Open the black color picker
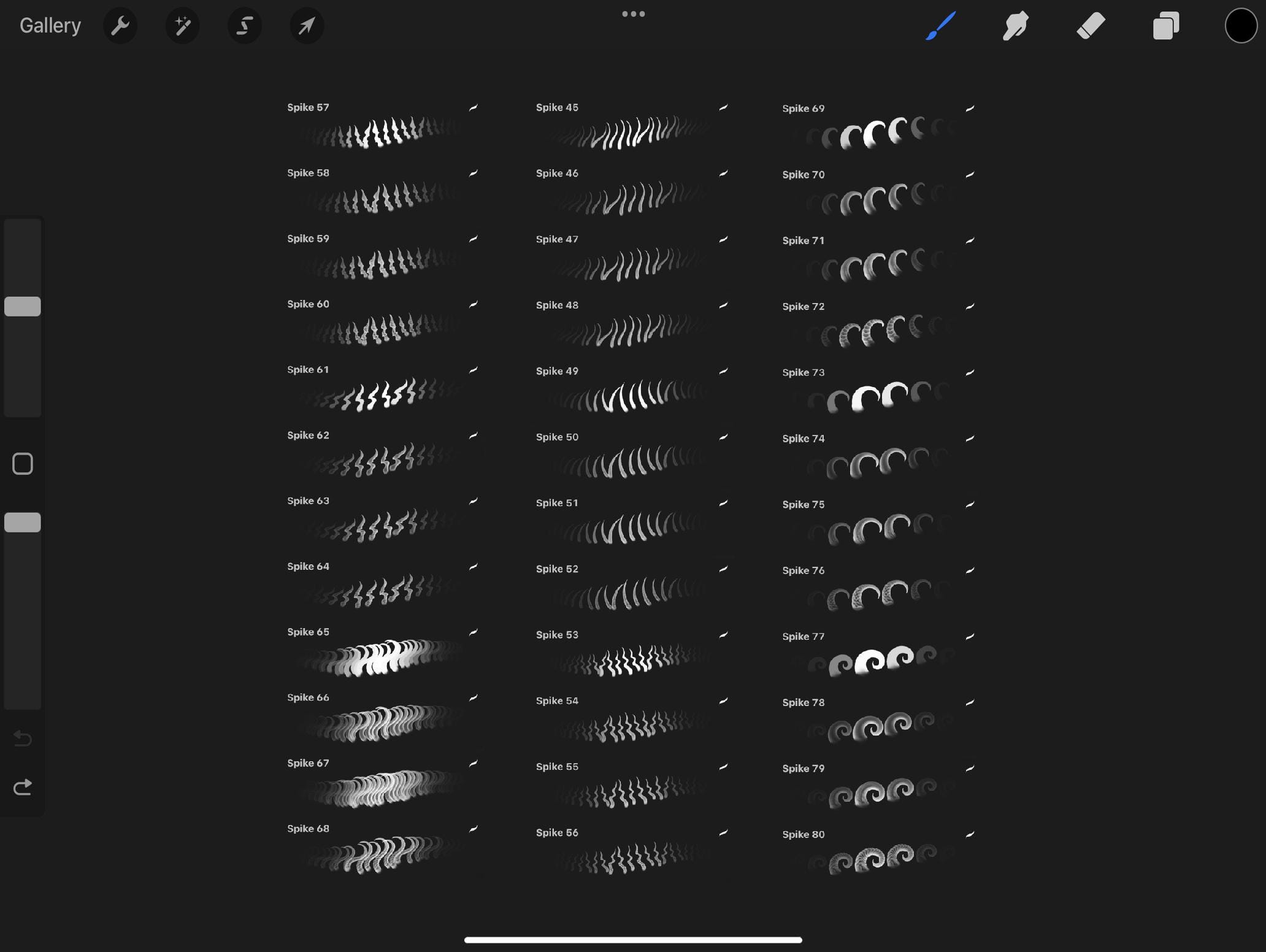1266x952 pixels. pyautogui.click(x=1241, y=26)
